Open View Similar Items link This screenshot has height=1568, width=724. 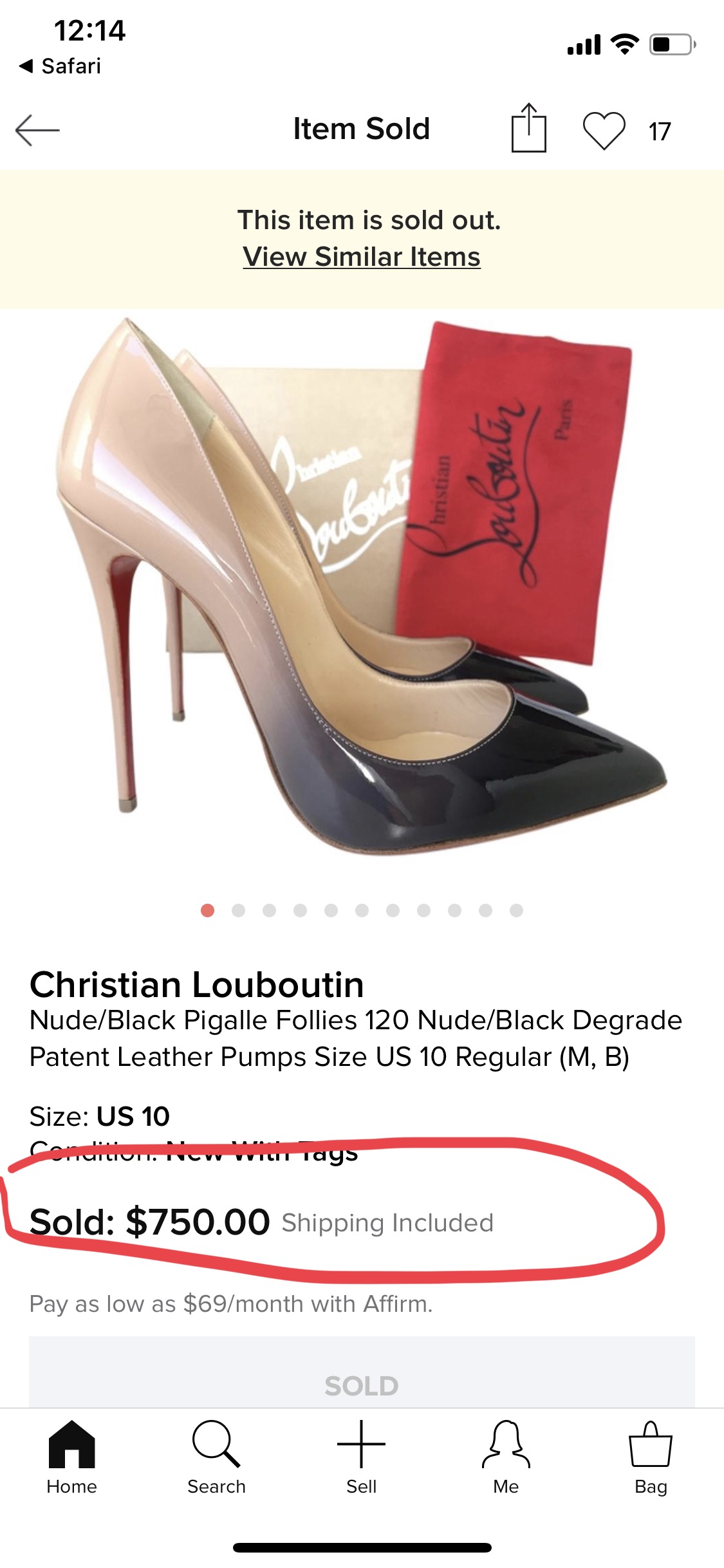pyautogui.click(x=362, y=257)
